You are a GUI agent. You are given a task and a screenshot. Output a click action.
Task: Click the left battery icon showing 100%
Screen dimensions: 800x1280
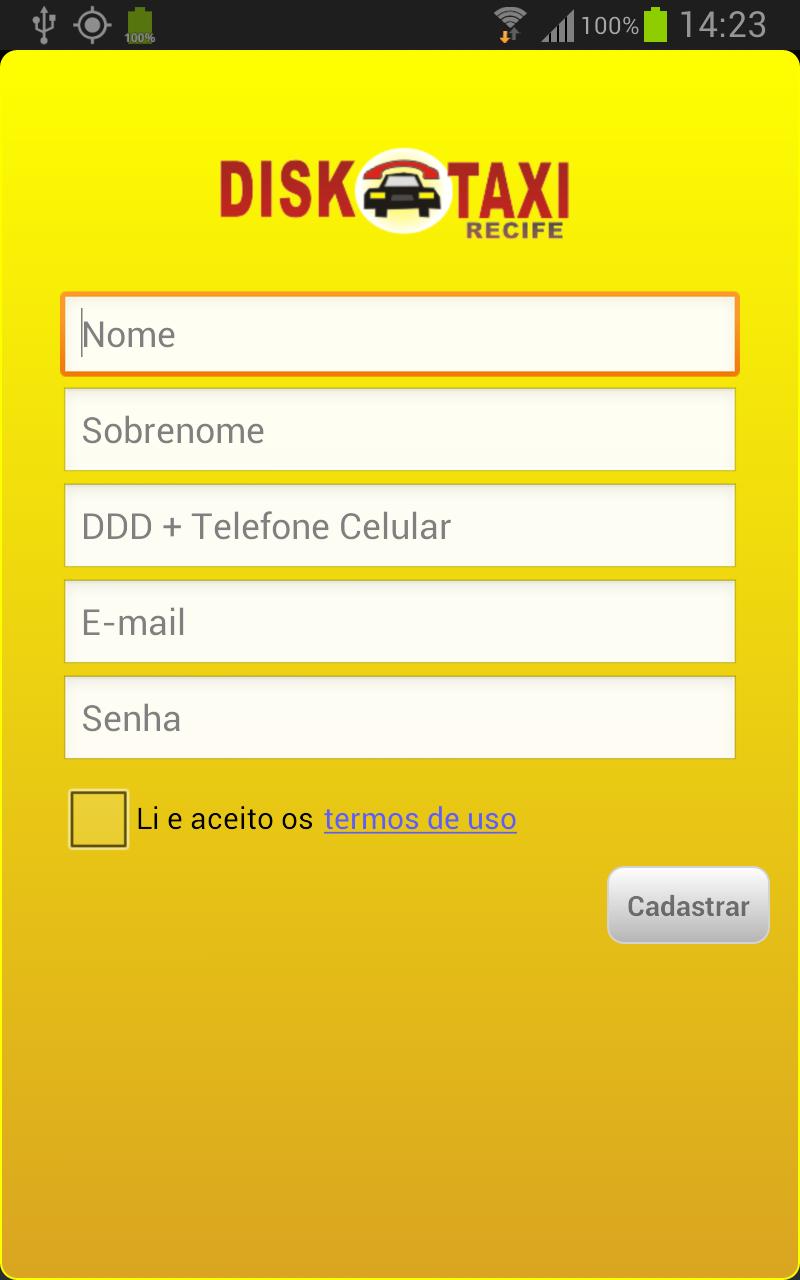pyautogui.click(x=139, y=25)
